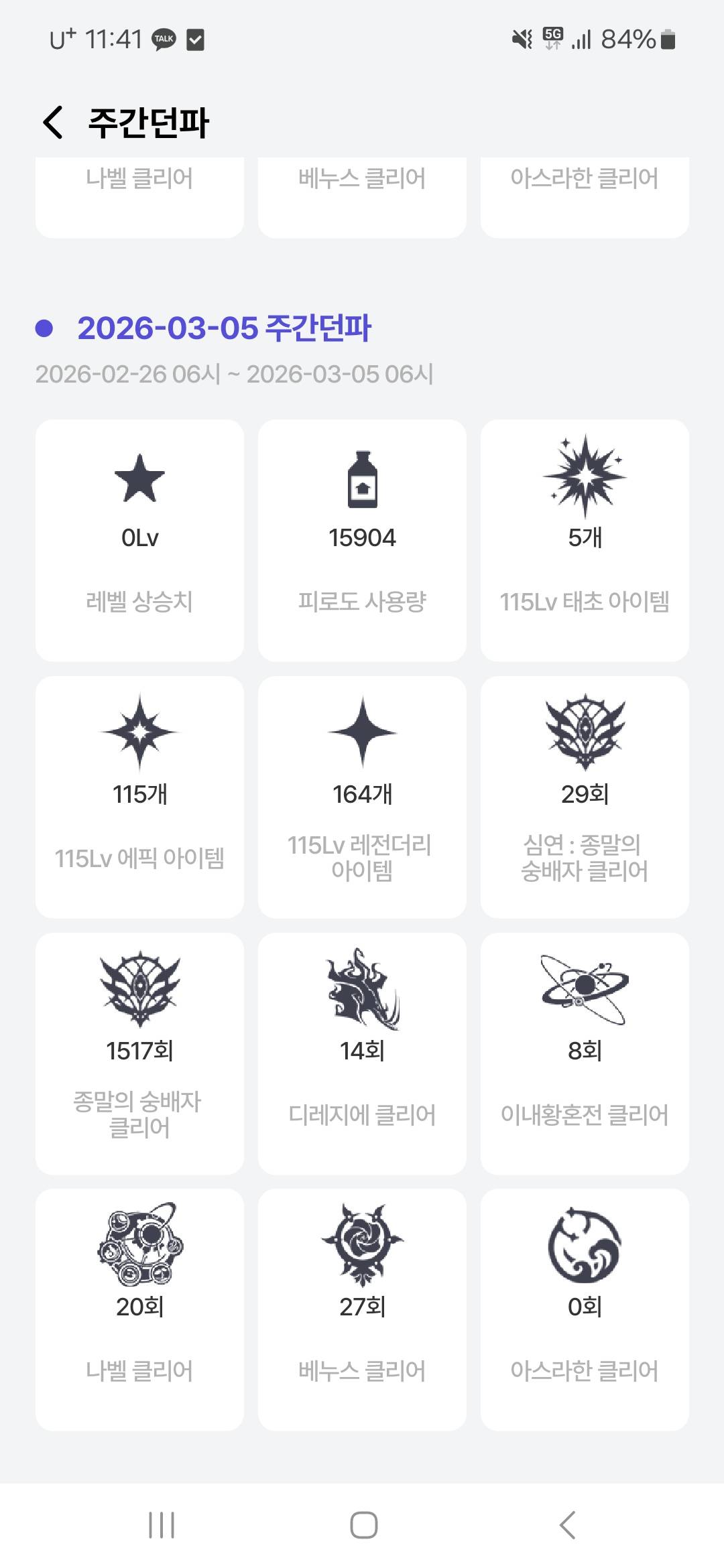Open the recent apps view
The height and width of the screenshot is (1568, 724).
click(x=162, y=1525)
